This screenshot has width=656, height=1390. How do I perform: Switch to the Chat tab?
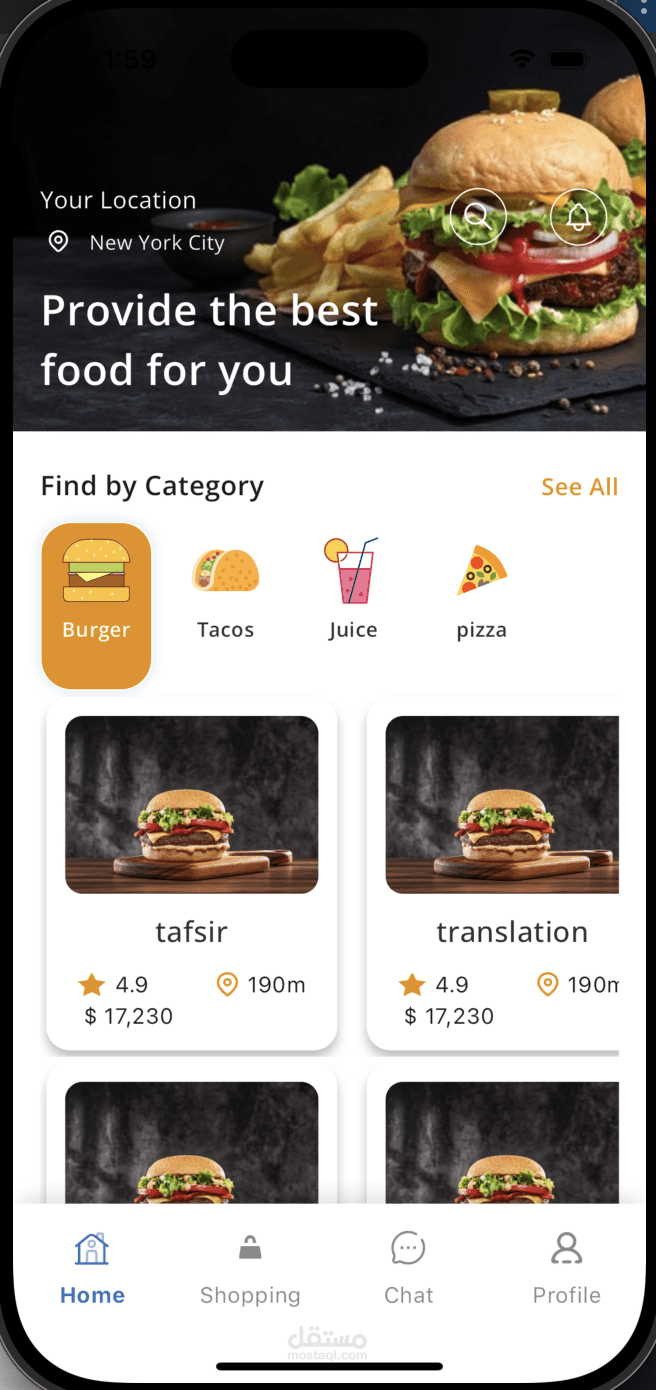(x=409, y=1270)
